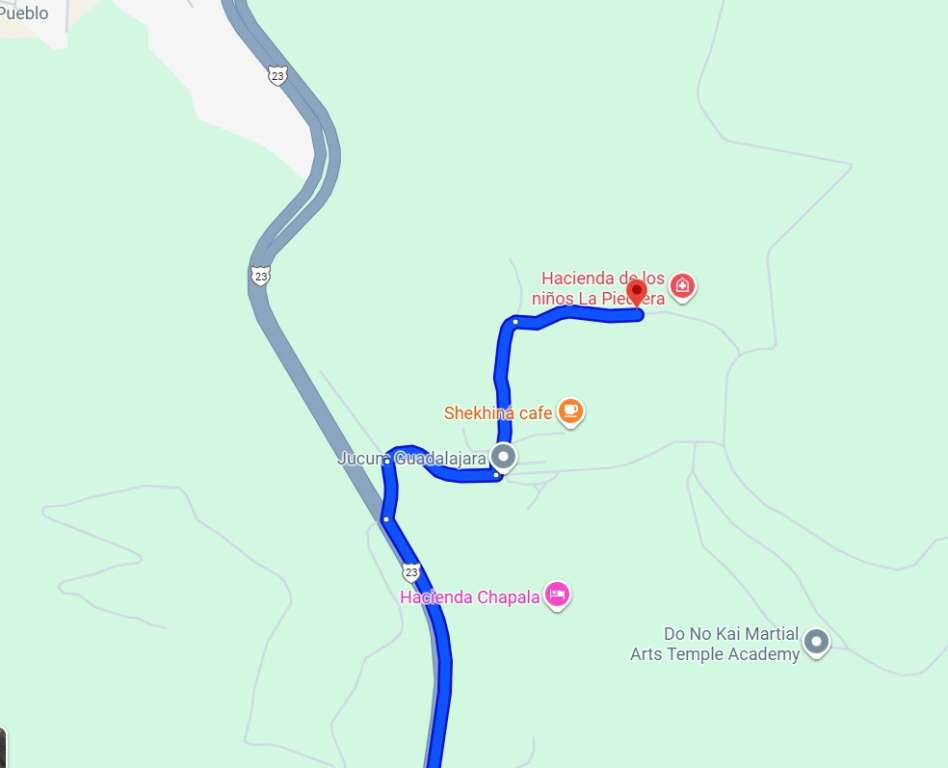Select Do No Kai Martial Arts Temple Academy
The width and height of the screenshot is (948, 768).
tap(817, 642)
